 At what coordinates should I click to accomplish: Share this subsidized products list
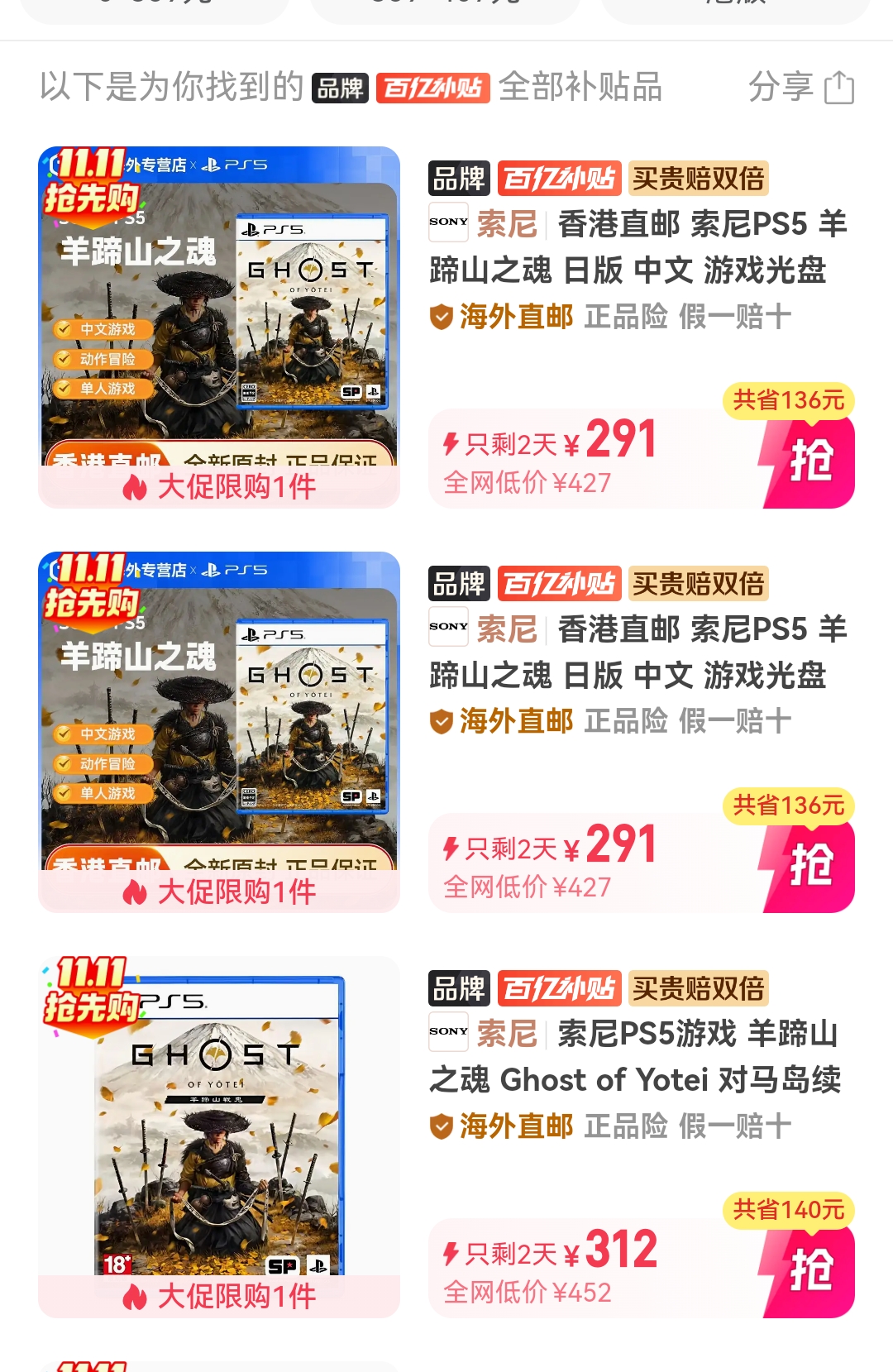(x=800, y=87)
